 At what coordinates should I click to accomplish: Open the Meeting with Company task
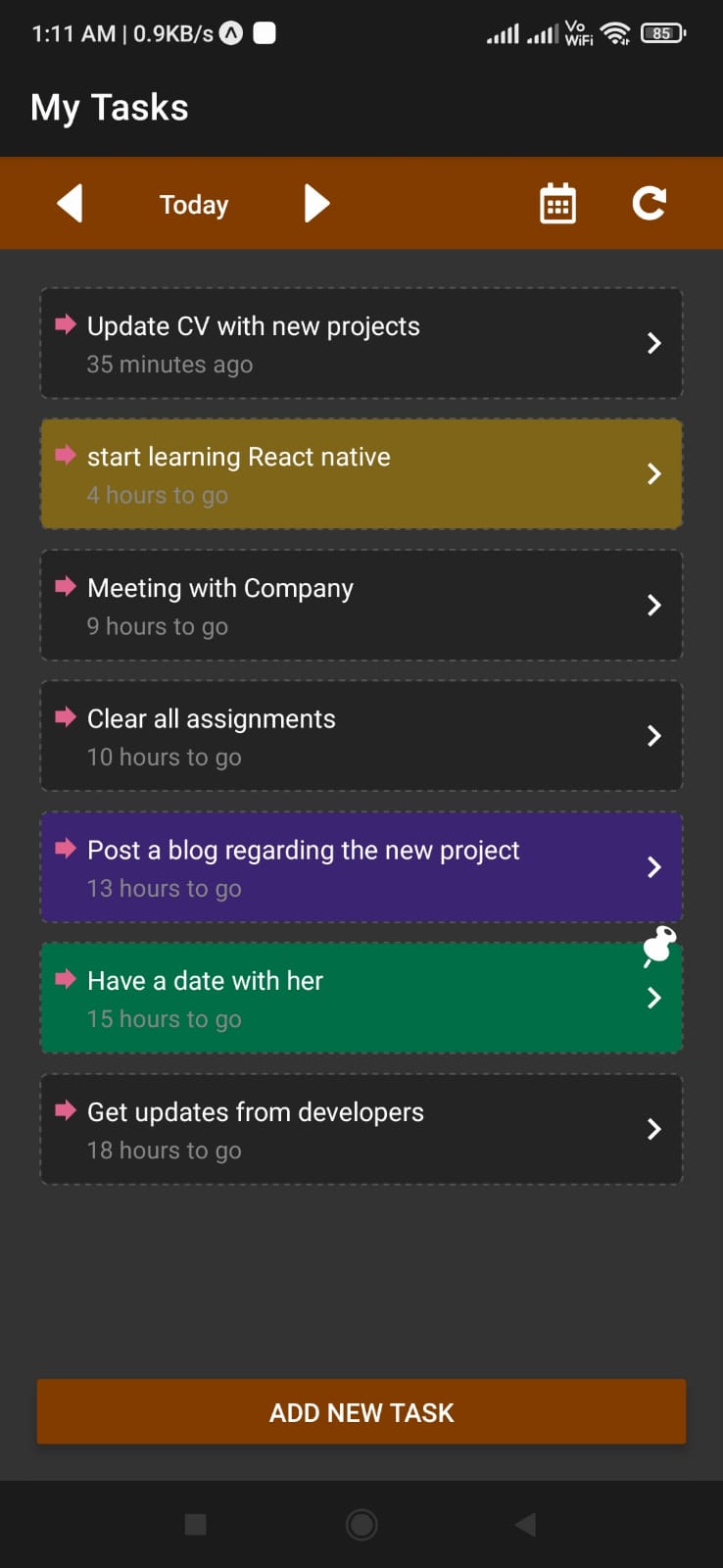pyautogui.click(x=361, y=605)
